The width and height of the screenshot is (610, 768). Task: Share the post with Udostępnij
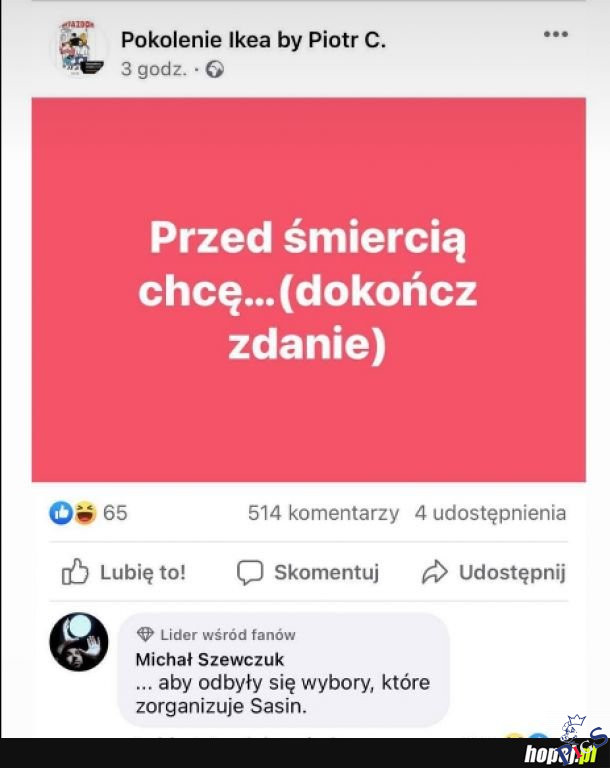(x=494, y=572)
